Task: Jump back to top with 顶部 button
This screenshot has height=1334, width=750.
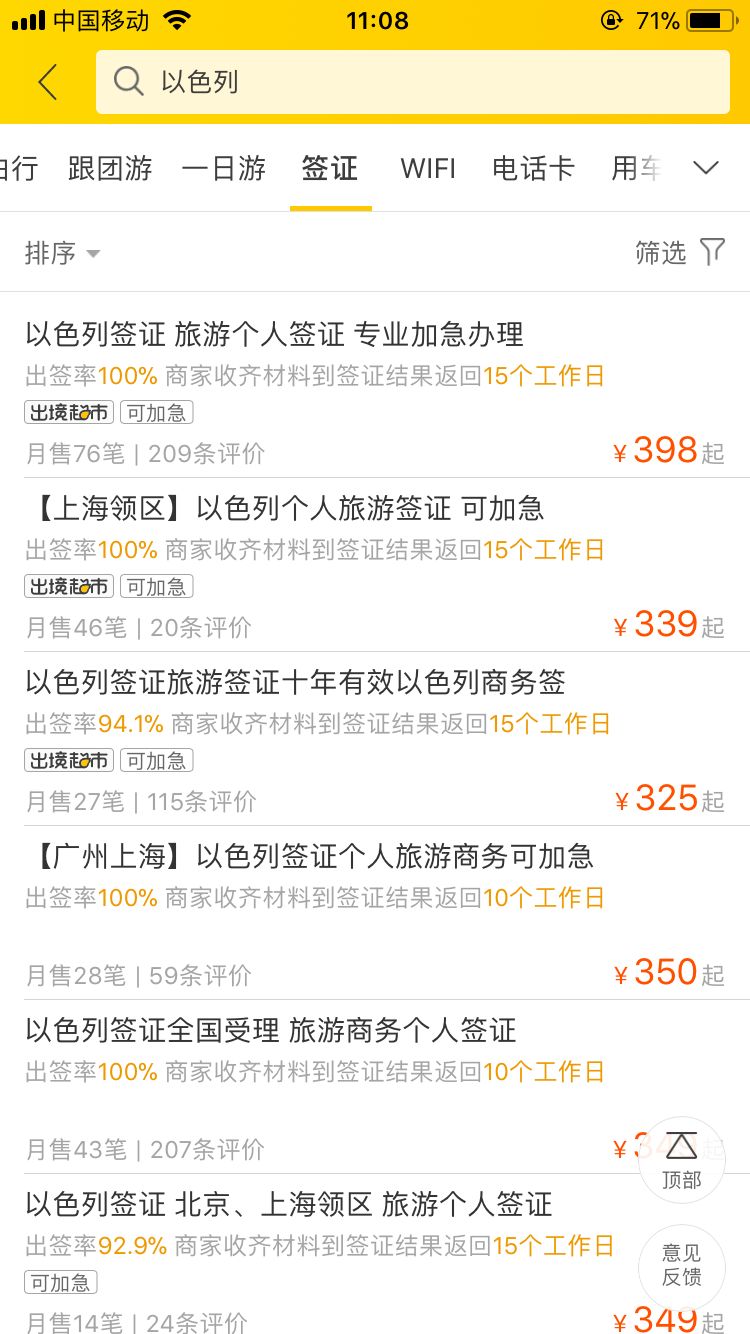Action: click(682, 1160)
